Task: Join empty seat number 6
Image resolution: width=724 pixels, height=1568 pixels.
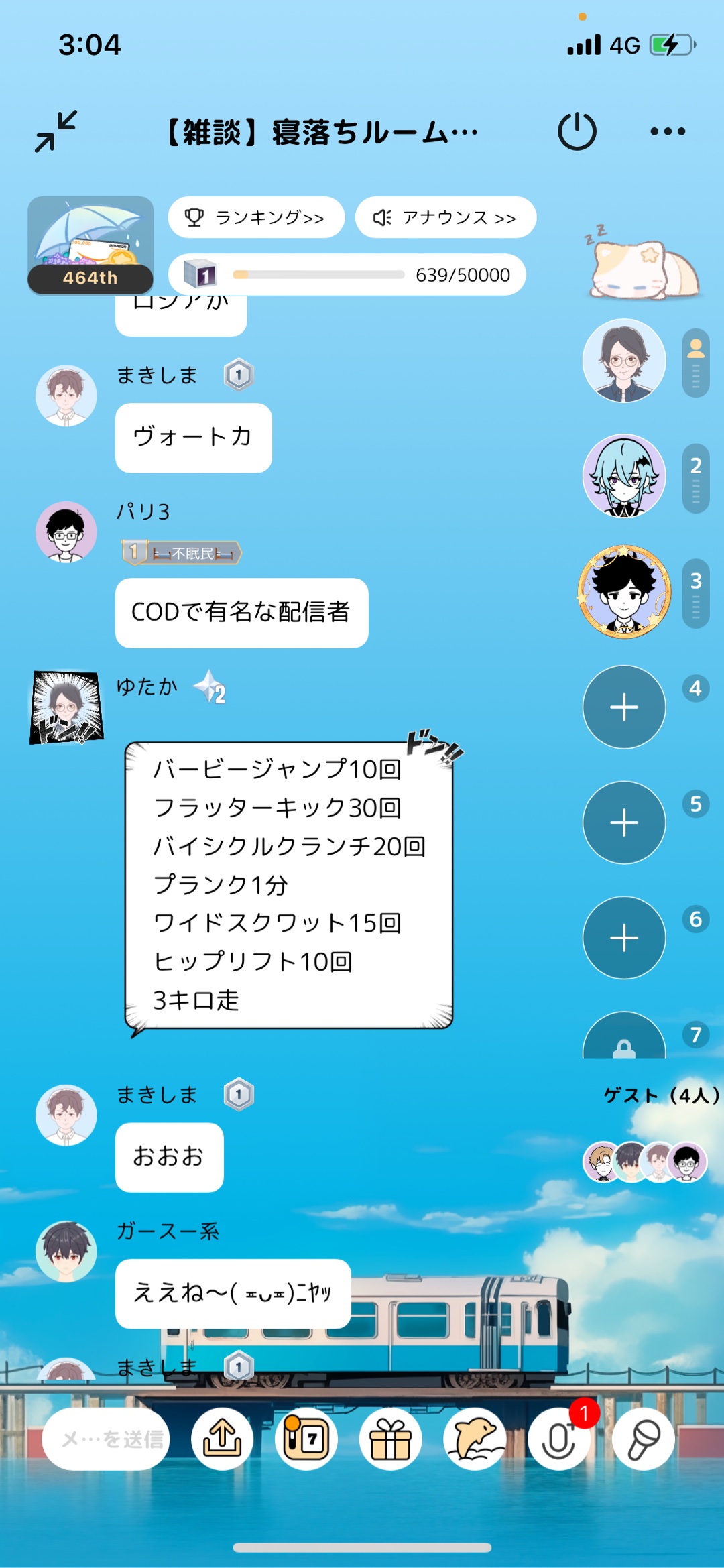Action: [x=623, y=937]
